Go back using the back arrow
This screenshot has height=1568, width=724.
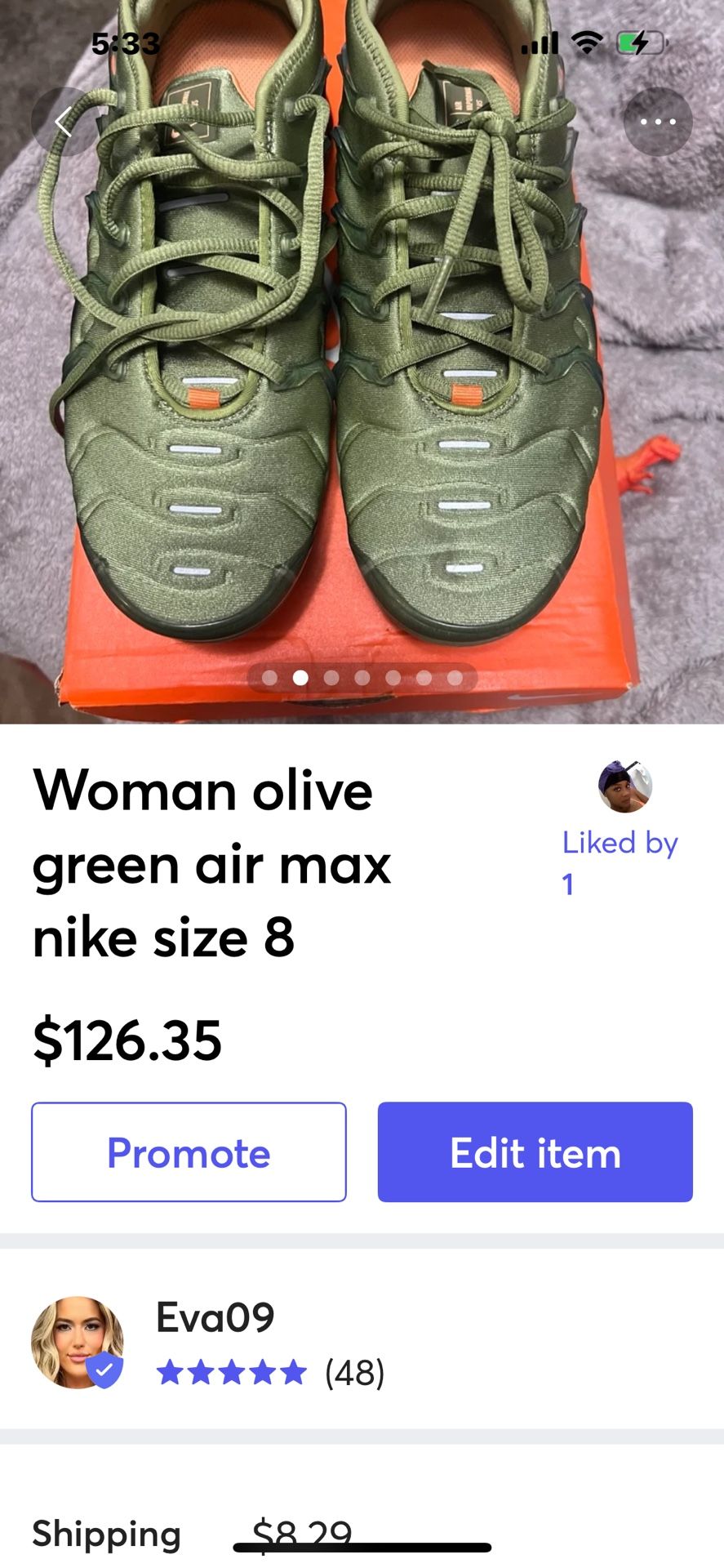(x=64, y=122)
